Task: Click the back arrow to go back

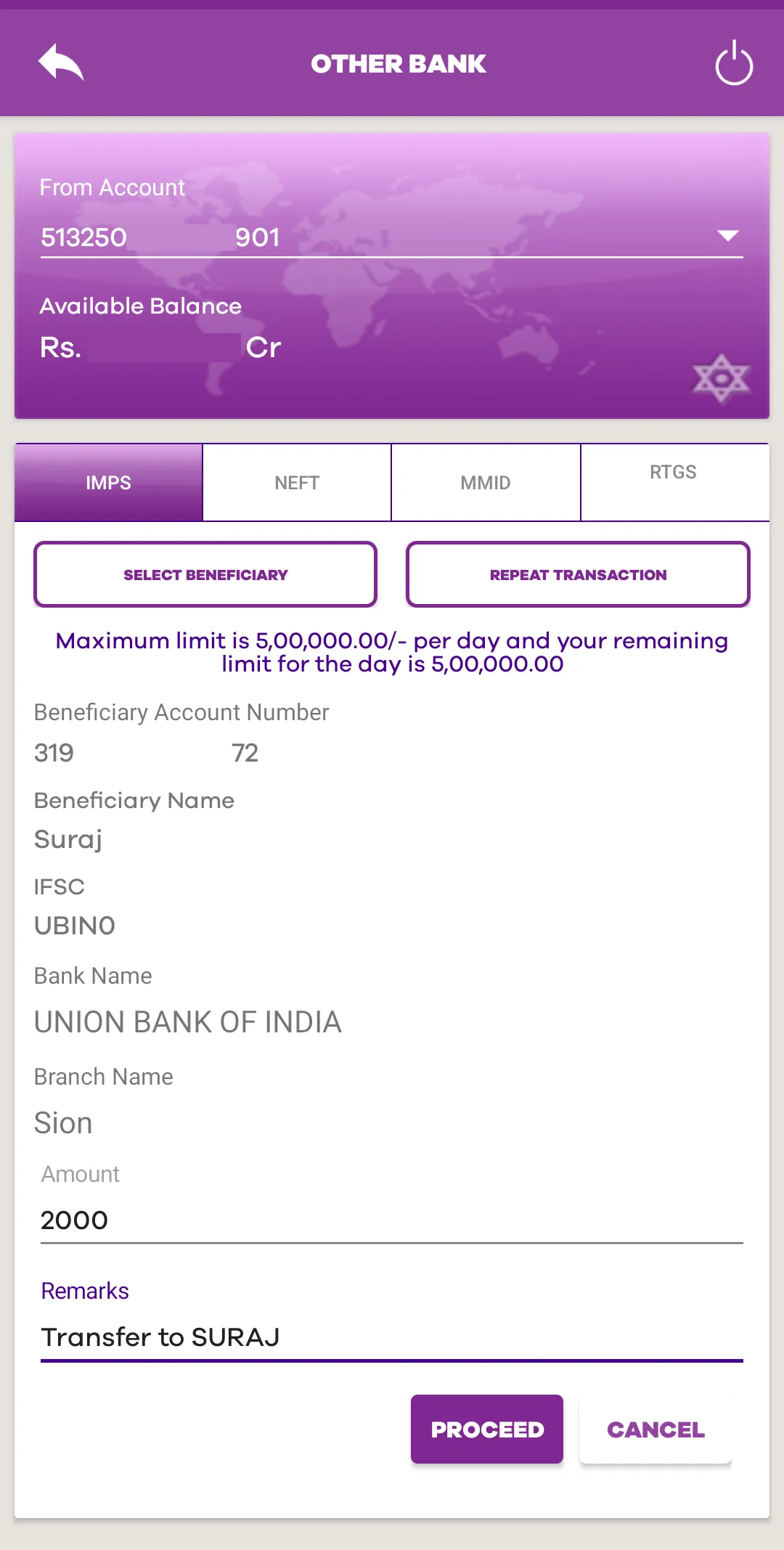Action: pos(61,63)
